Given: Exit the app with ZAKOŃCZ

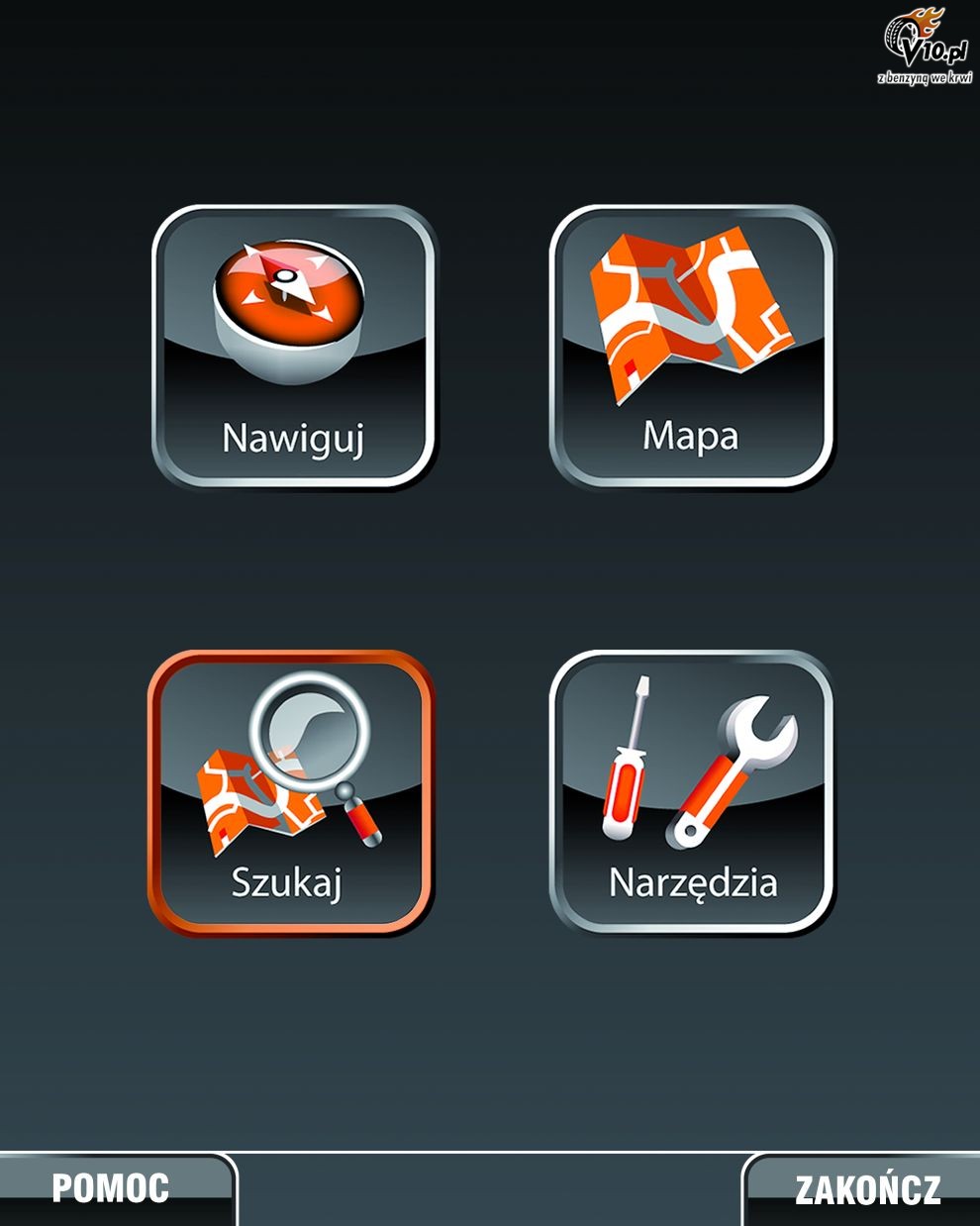Looking at the screenshot, I should (867, 1189).
